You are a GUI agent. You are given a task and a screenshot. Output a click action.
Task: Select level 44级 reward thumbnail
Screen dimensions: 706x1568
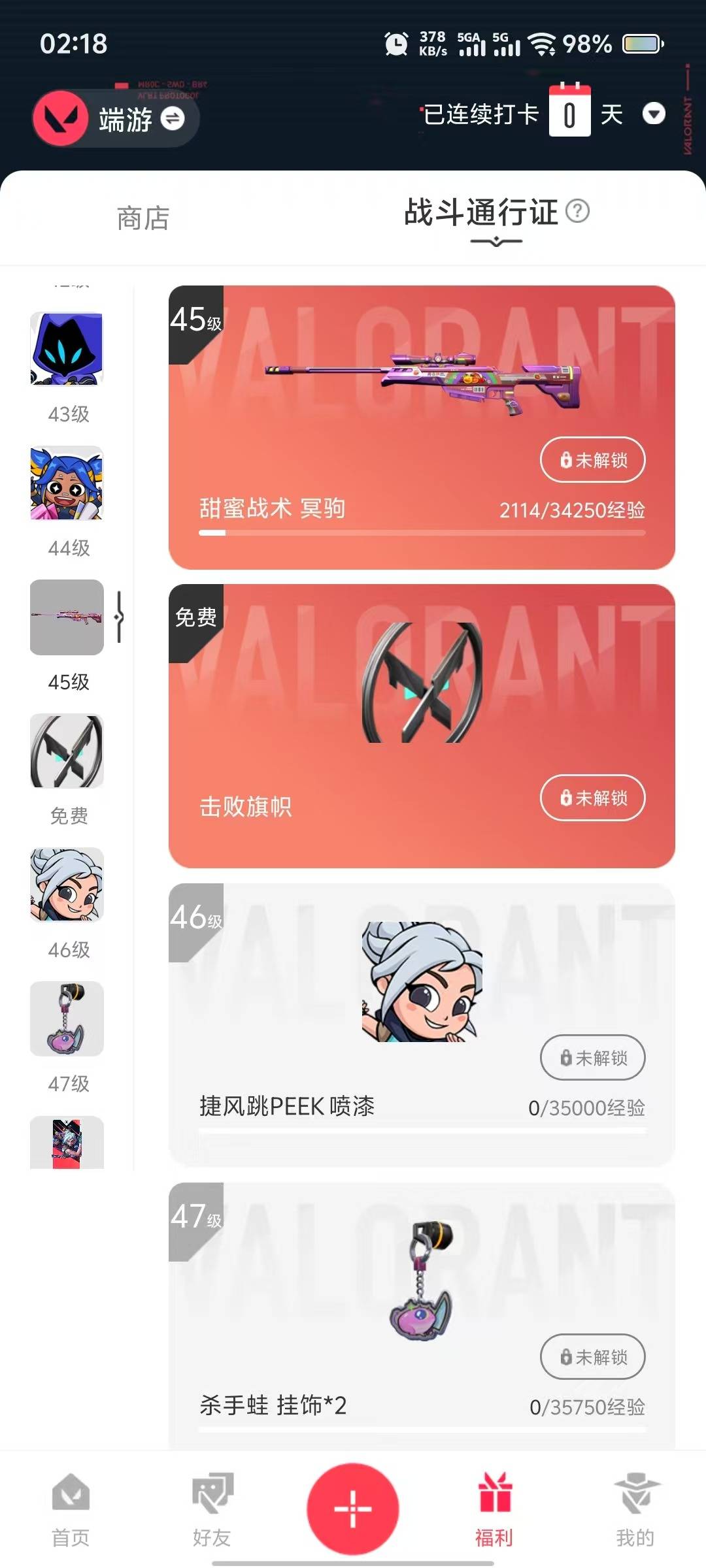[x=67, y=483]
